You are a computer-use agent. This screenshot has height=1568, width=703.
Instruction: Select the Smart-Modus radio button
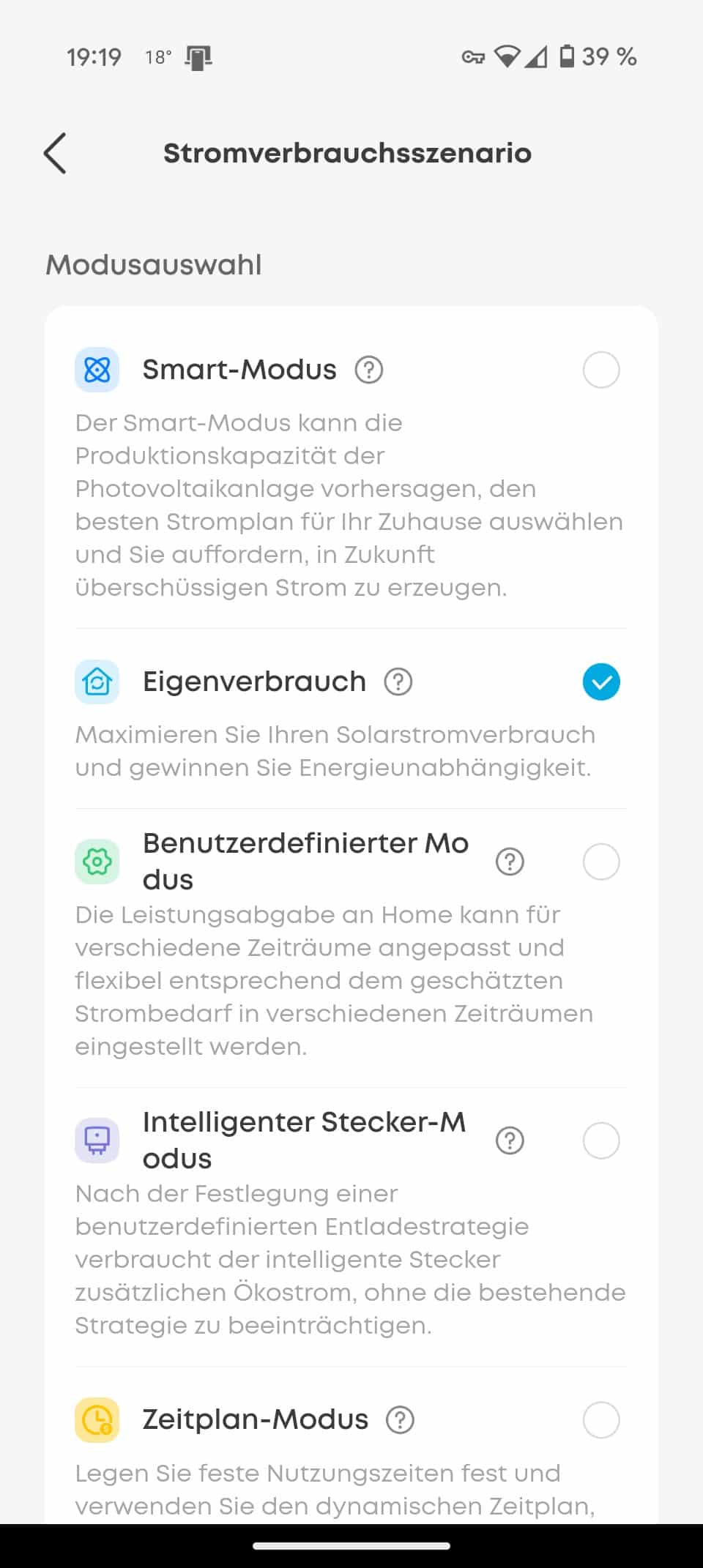click(x=600, y=370)
